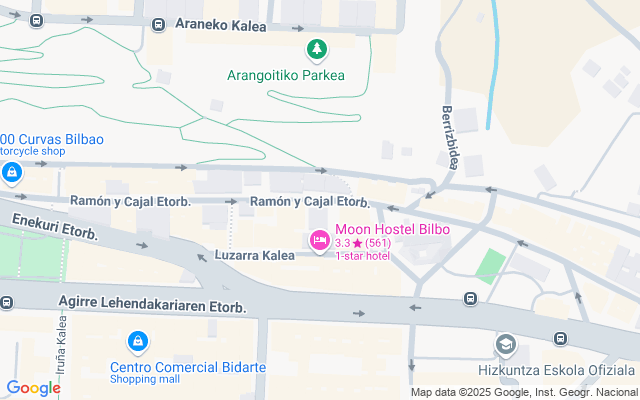The width and height of the screenshot is (640, 400).
Task: Open the Moon Hostel Bilbo hotel pin
Action: [x=320, y=240]
